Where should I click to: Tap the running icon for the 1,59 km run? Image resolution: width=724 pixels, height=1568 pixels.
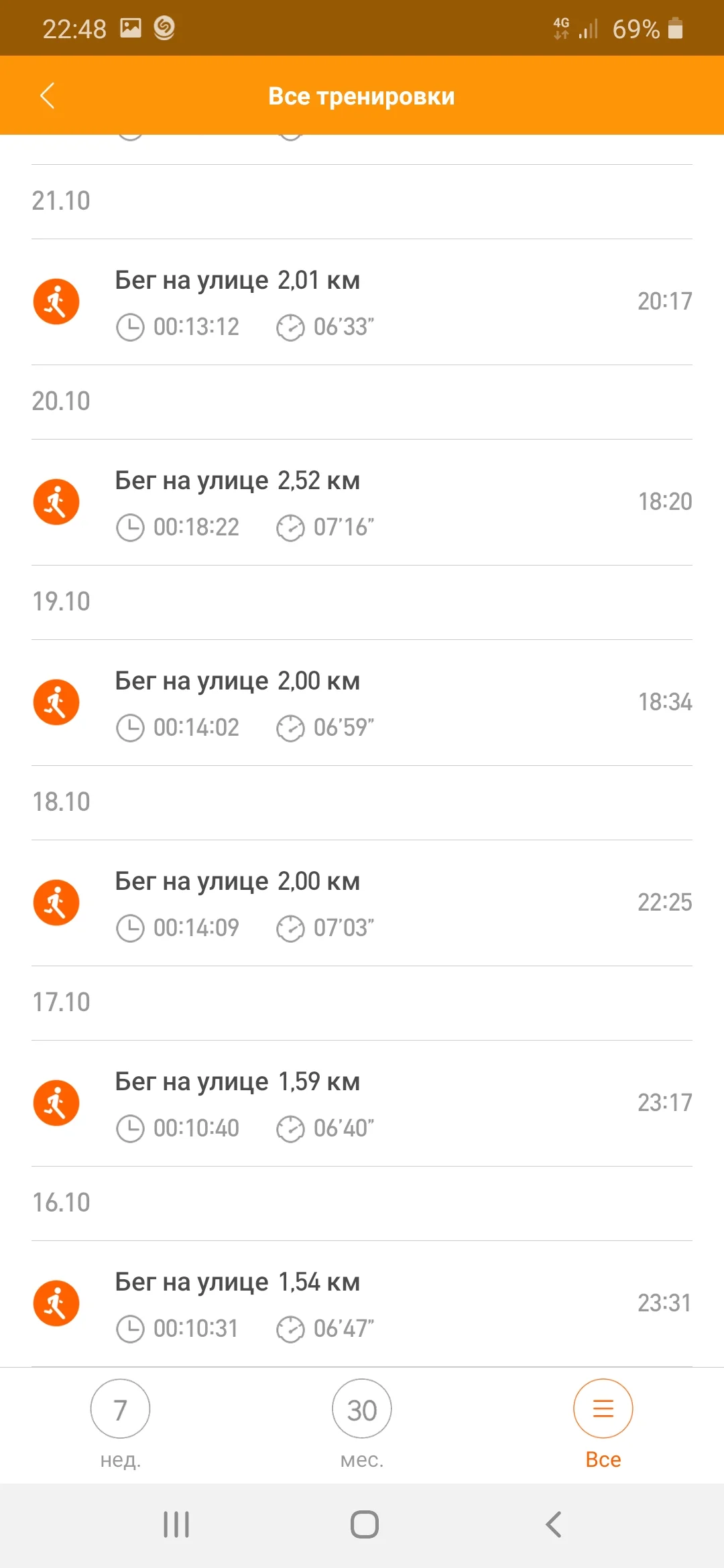tap(56, 1102)
